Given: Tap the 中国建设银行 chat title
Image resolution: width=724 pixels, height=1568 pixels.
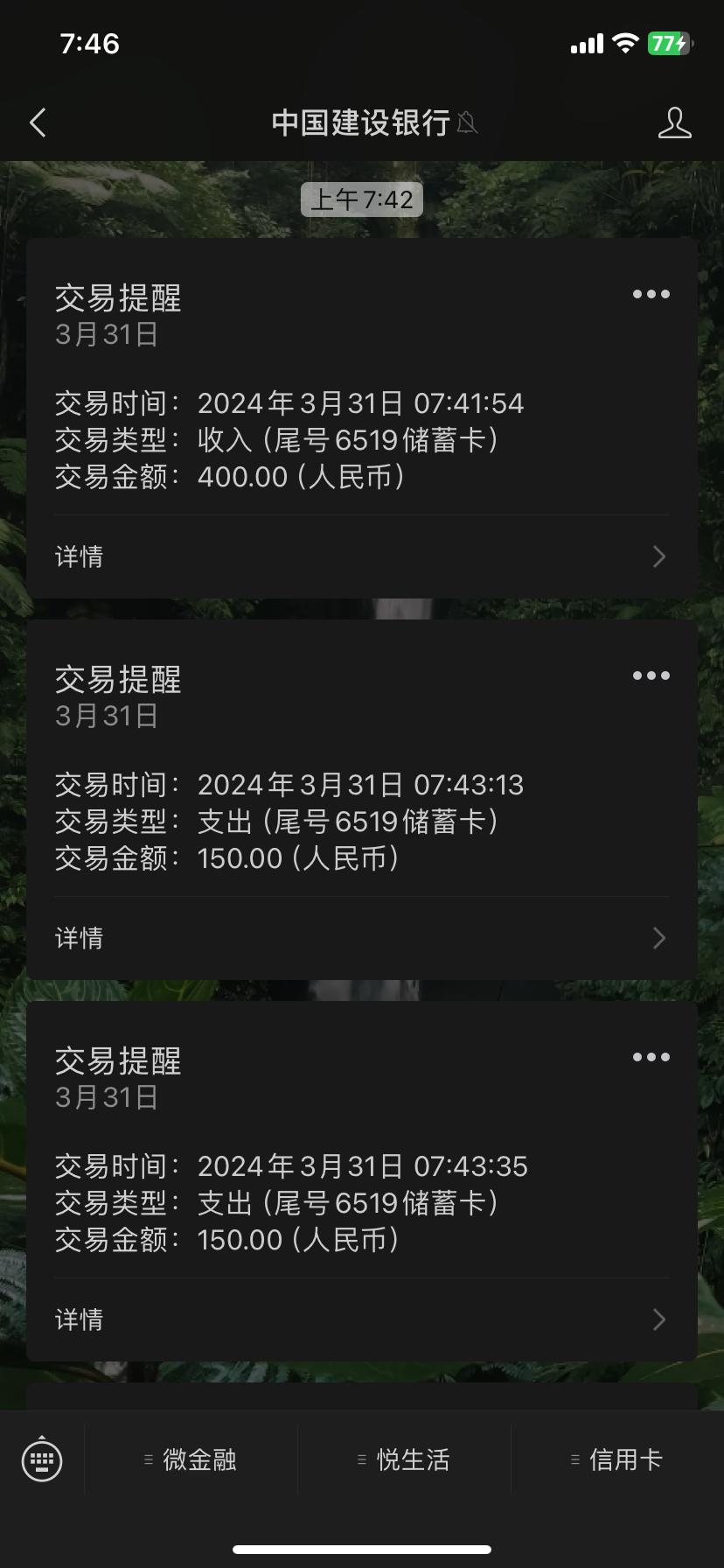Looking at the screenshot, I should pos(362,123).
